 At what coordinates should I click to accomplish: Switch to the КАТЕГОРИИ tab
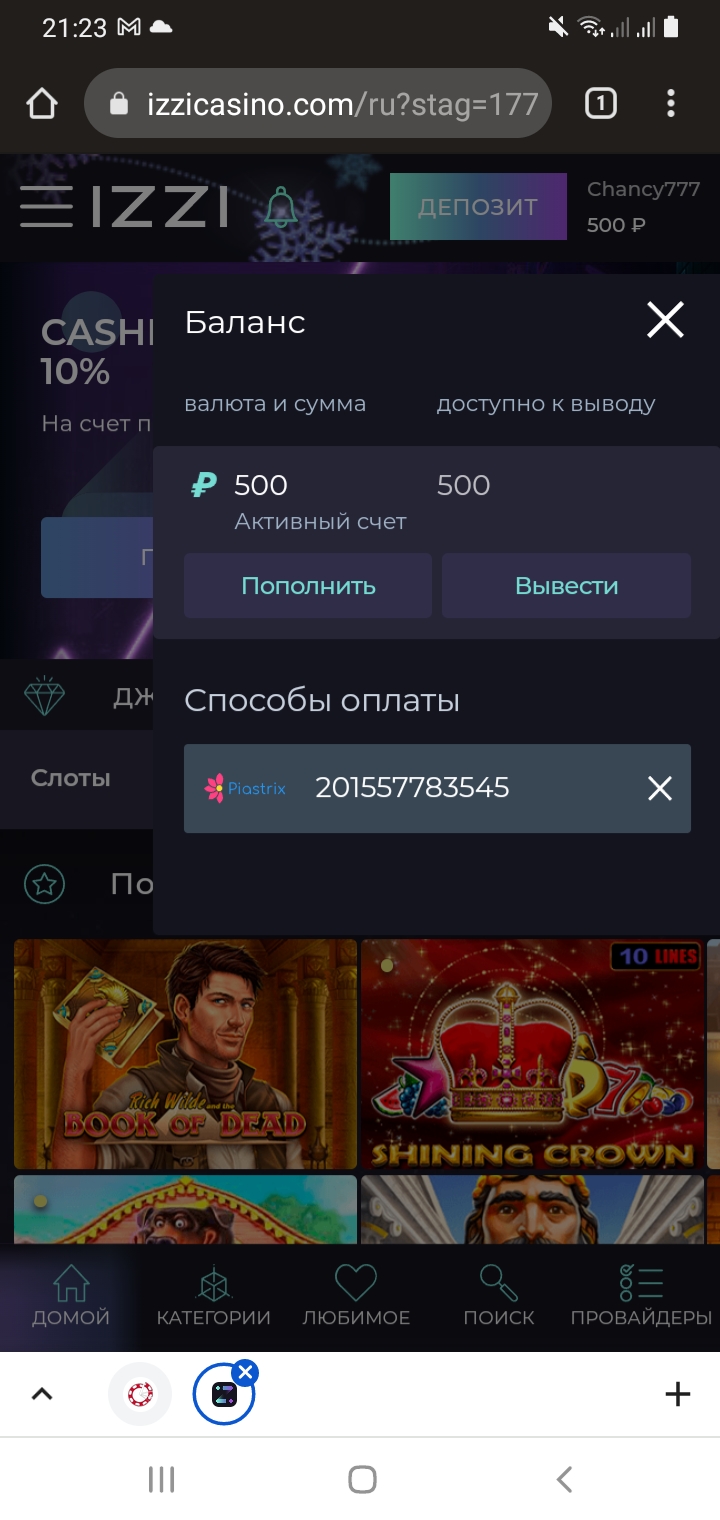tap(213, 1297)
